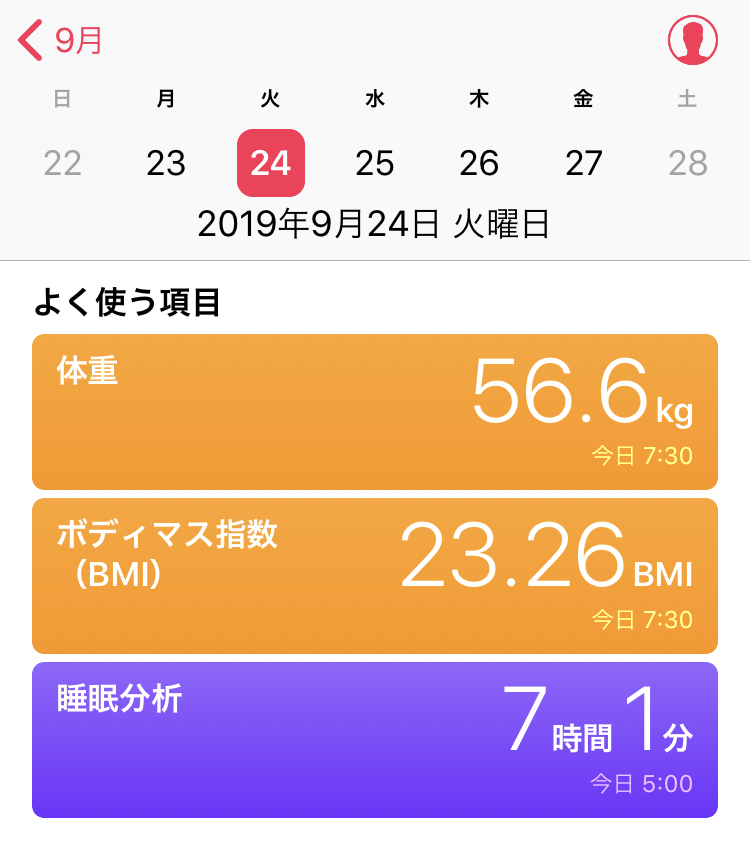Open the profile icon
Image resolution: width=750 pixels, height=851 pixels.
pos(692,41)
